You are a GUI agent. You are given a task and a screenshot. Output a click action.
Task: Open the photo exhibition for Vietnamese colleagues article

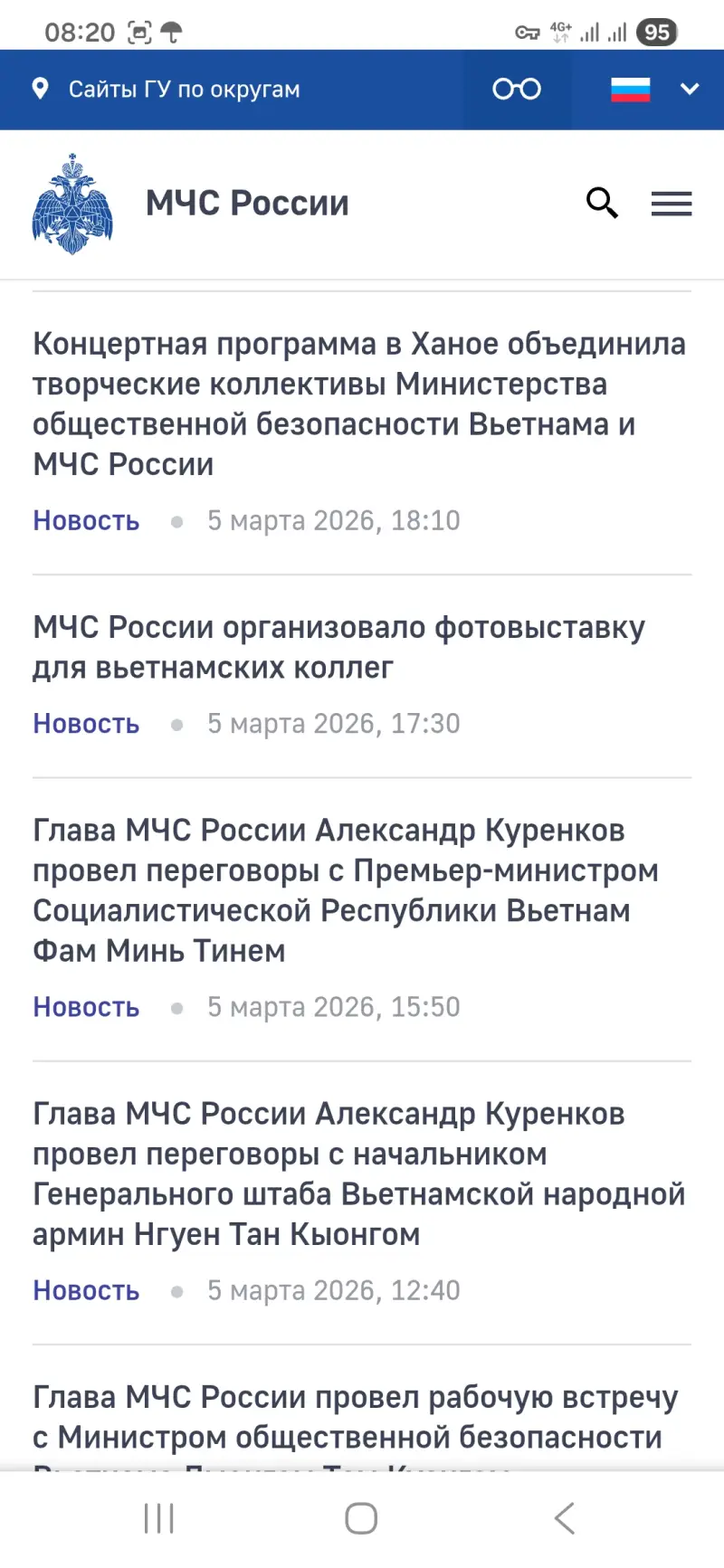click(x=339, y=647)
